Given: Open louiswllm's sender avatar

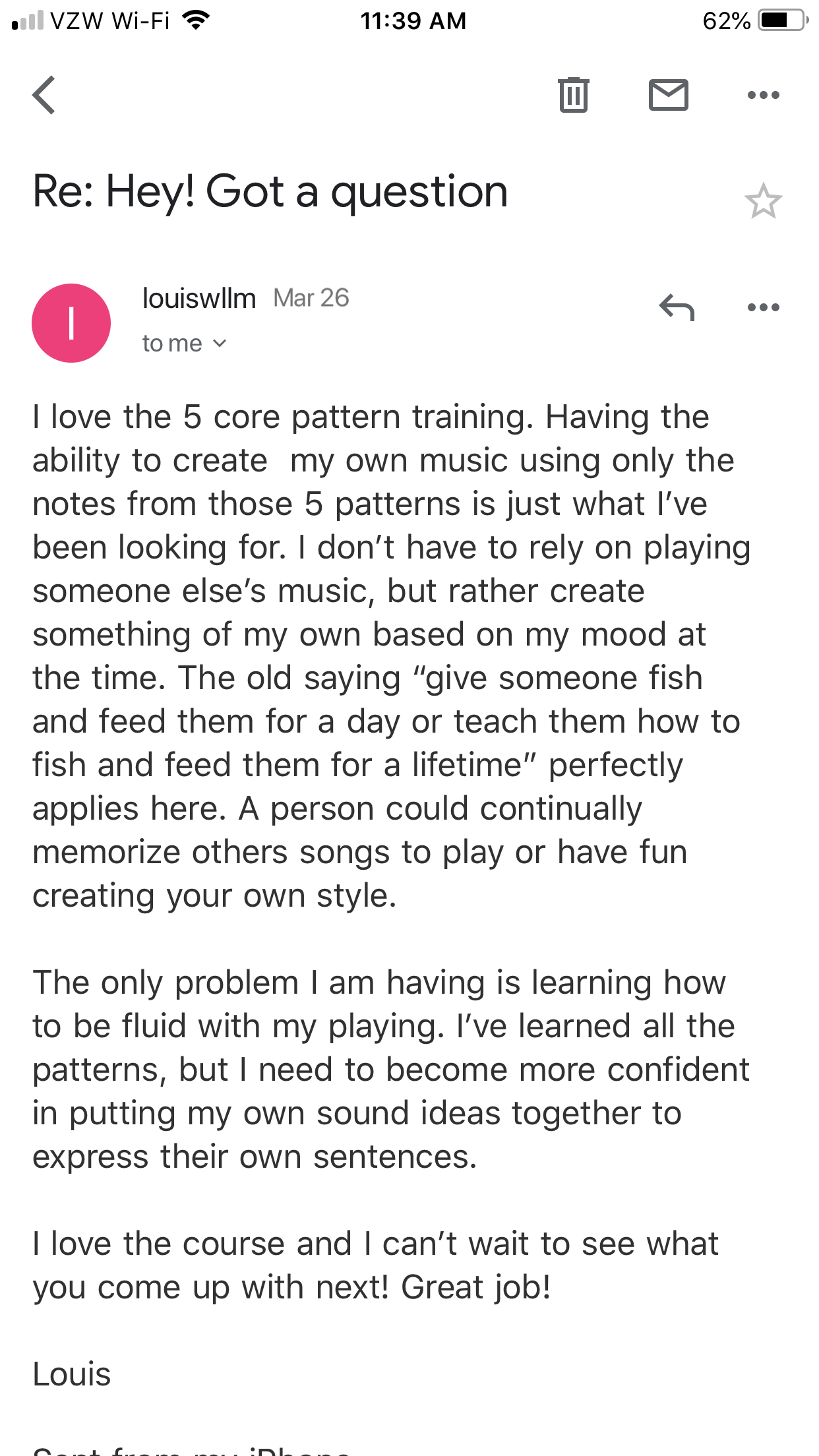Looking at the screenshot, I should 71,323.
